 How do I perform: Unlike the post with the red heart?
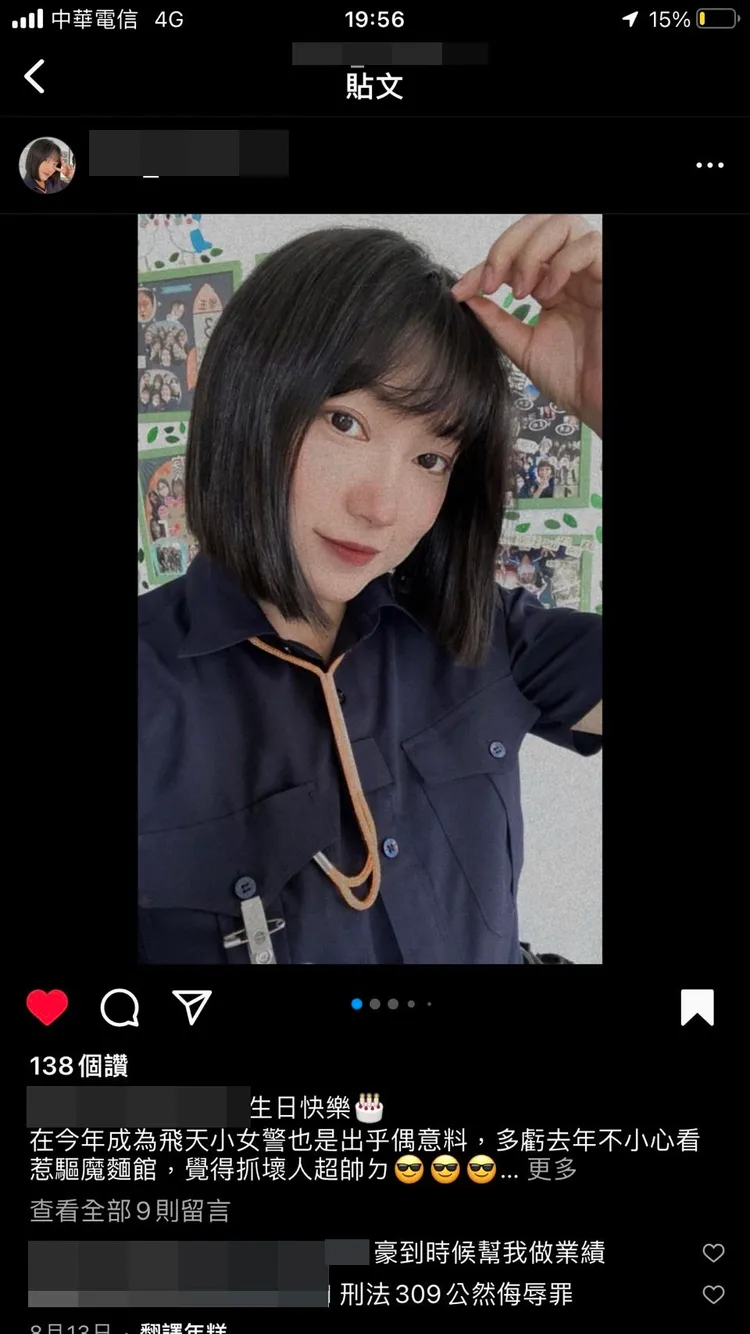tap(47, 1008)
